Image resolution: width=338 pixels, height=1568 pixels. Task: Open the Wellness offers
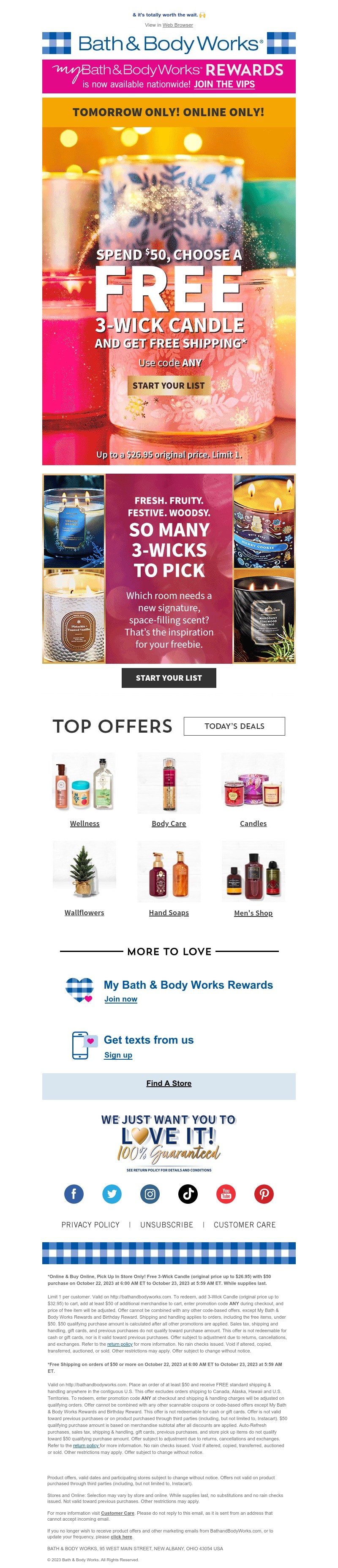84,823
